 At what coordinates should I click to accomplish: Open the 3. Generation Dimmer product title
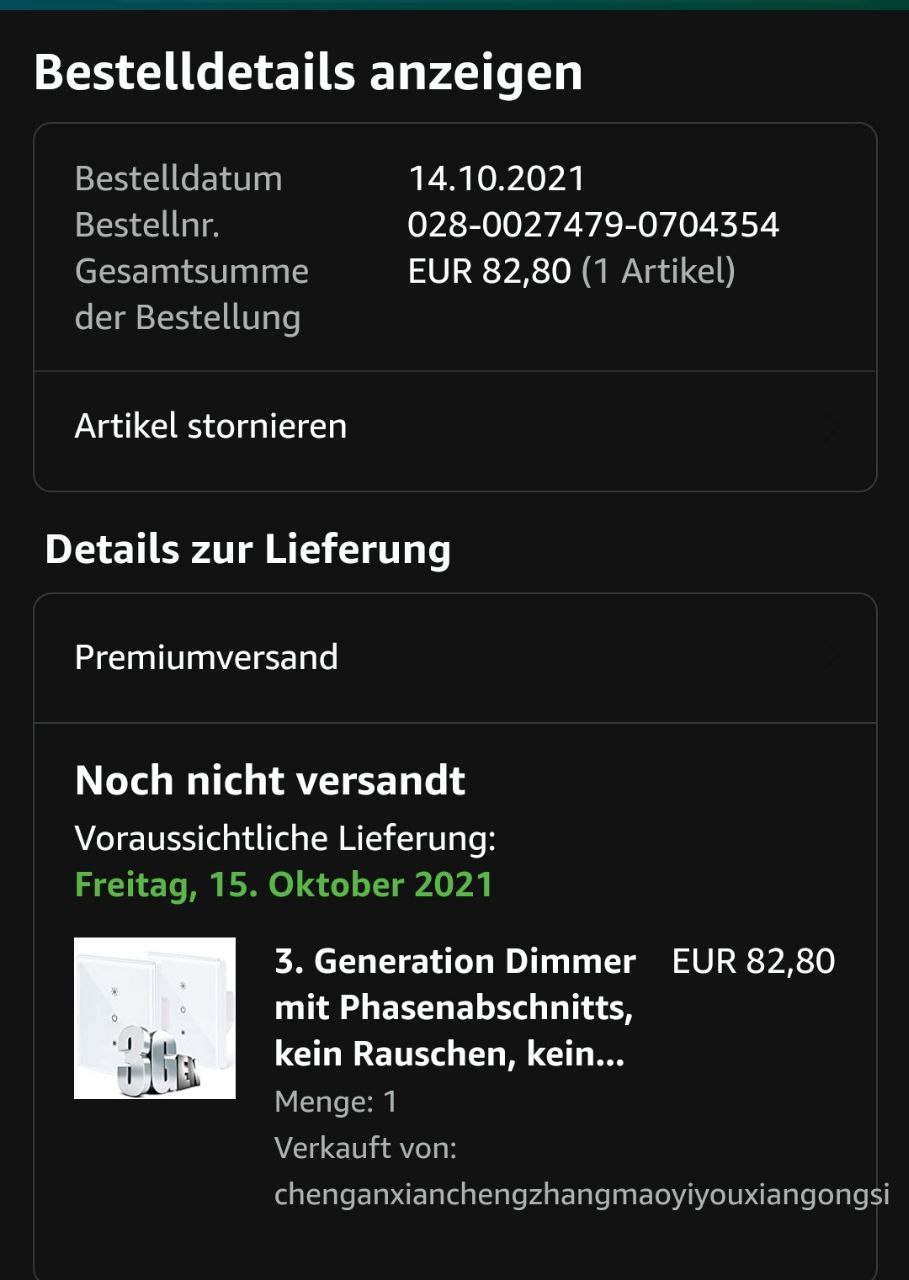455,1007
